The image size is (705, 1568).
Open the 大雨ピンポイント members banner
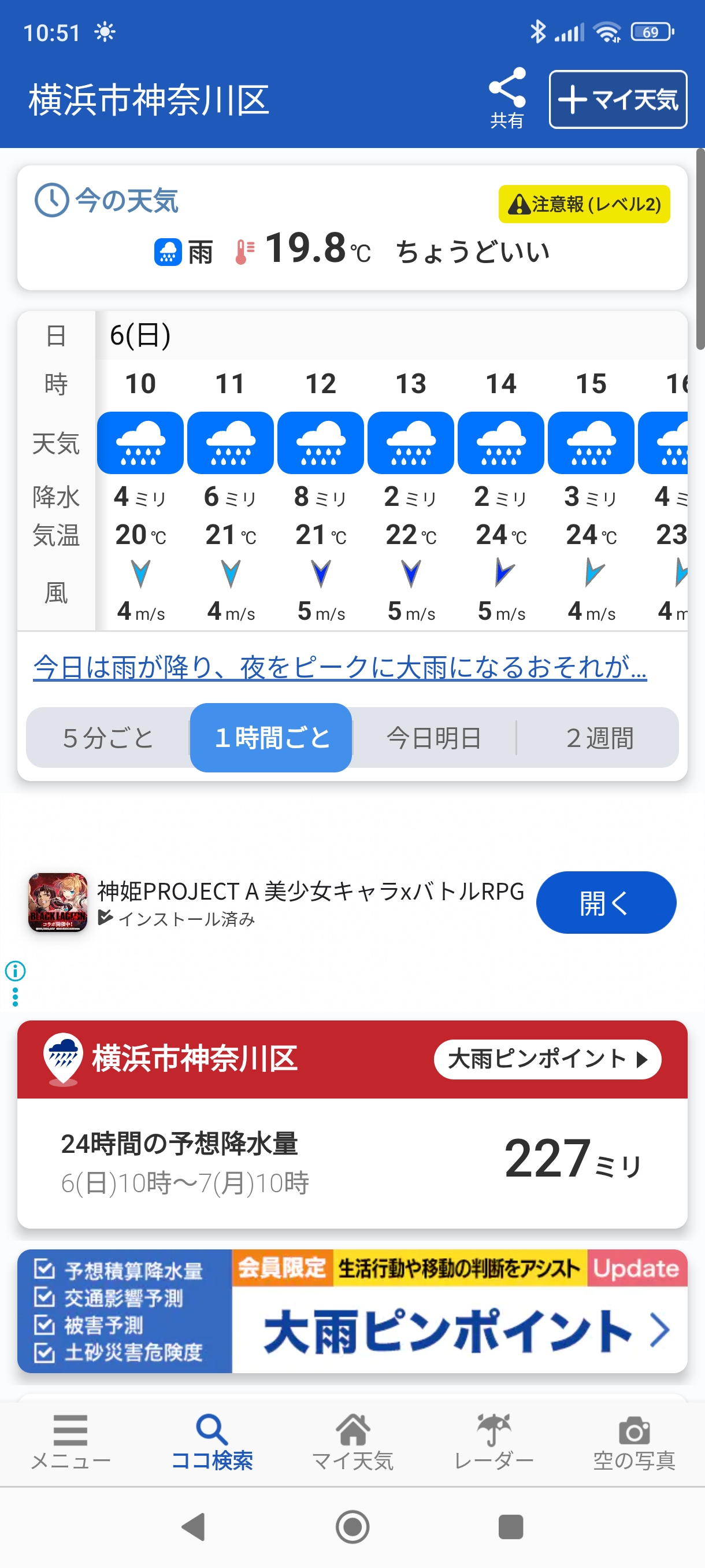click(352, 1311)
